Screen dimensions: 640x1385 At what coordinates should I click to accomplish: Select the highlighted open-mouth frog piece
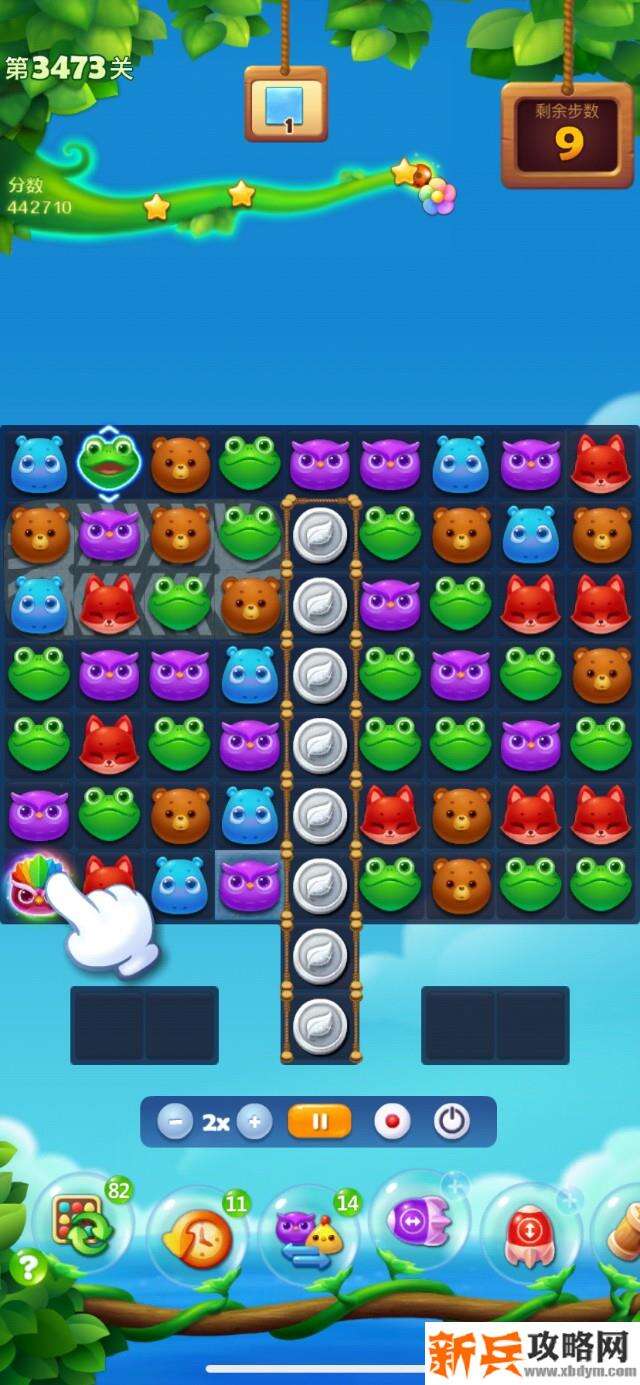[109, 464]
